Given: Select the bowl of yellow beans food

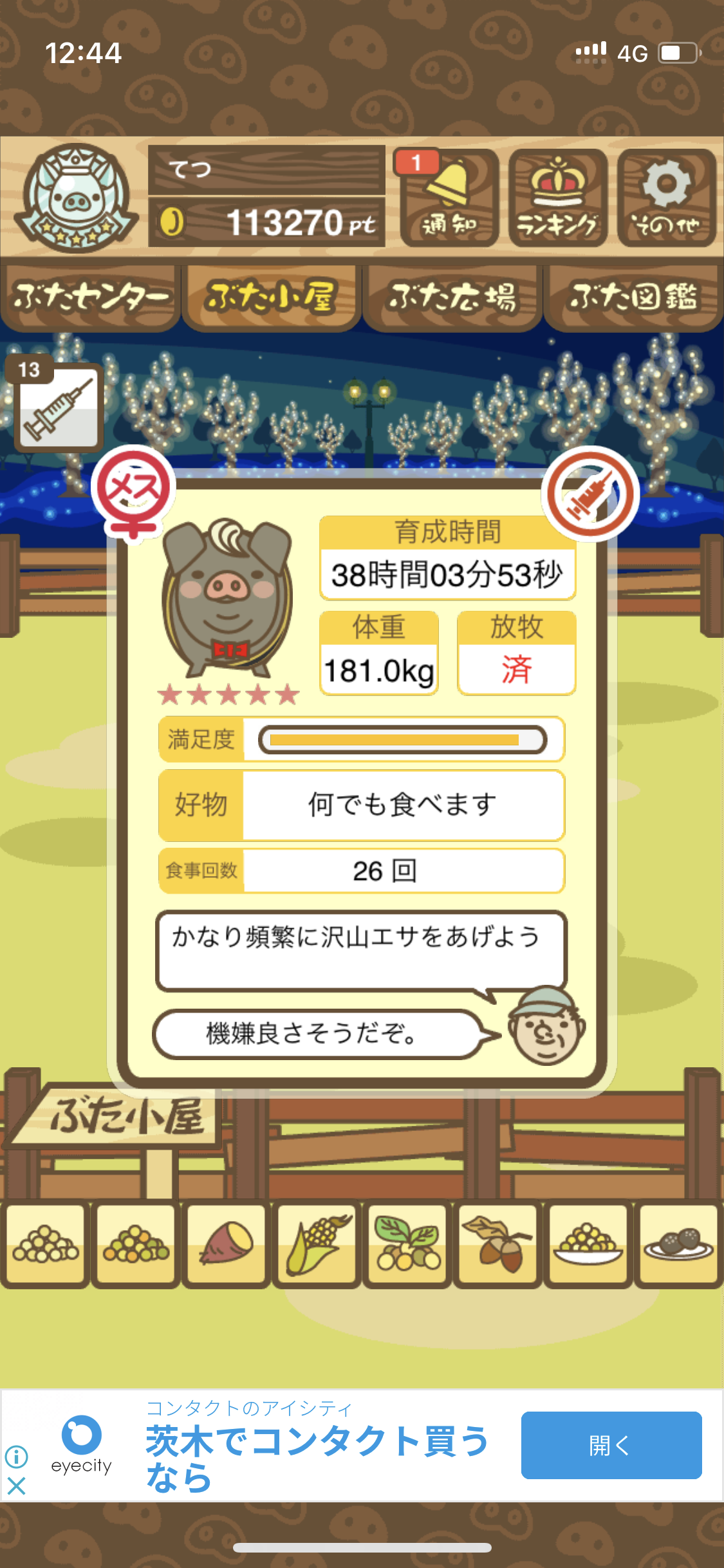Looking at the screenshot, I should coord(588,1245).
